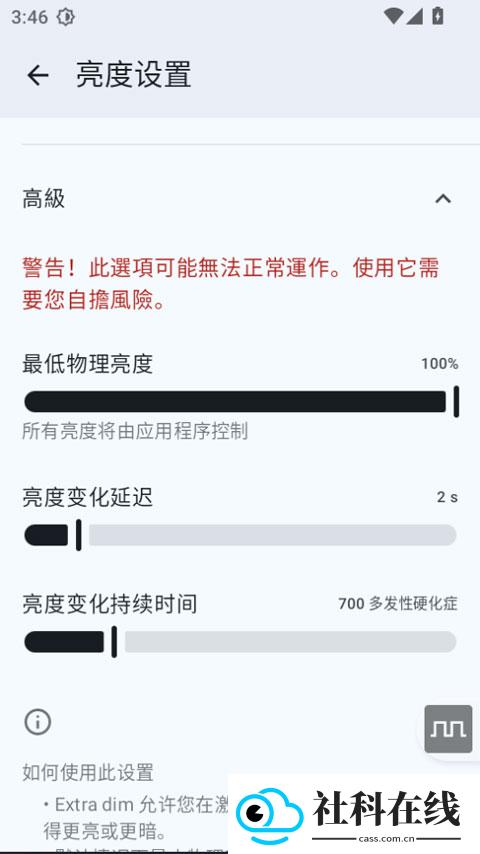Tap the floating square-wave button
480x854 pixels.
(x=448, y=729)
